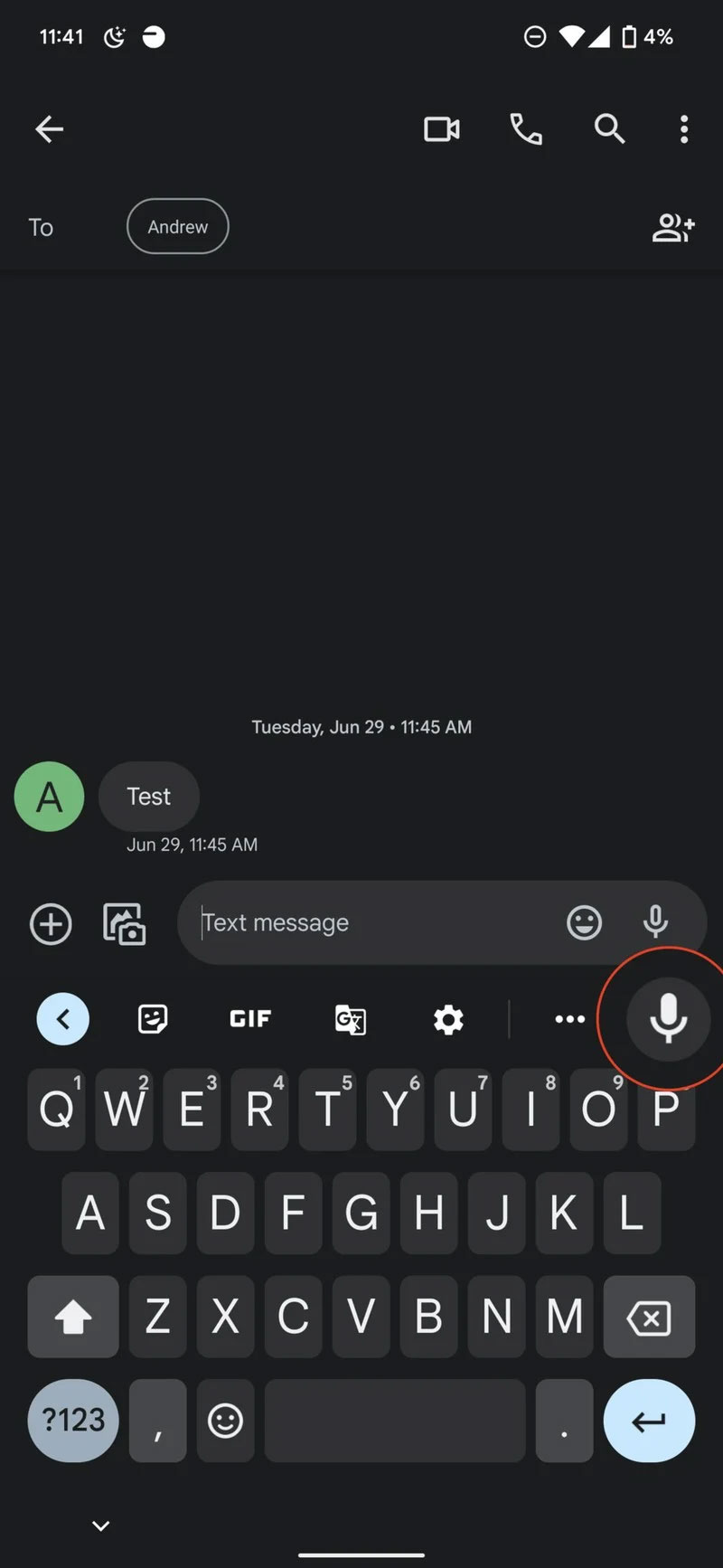Viewport: 723px width, 1568px height.
Task: Start a video call with Andrew
Action: click(442, 129)
